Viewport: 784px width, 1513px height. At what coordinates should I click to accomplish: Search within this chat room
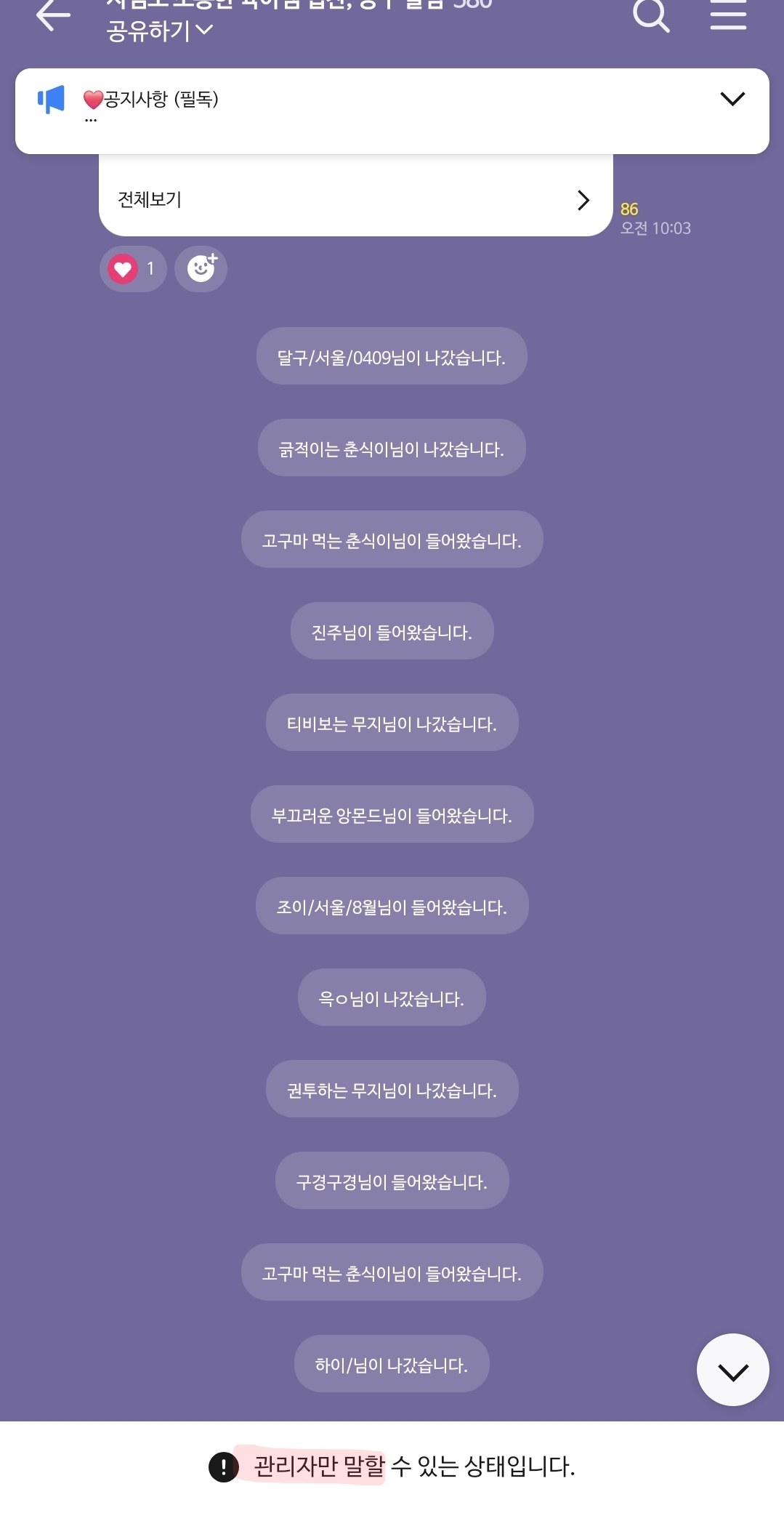click(650, 16)
